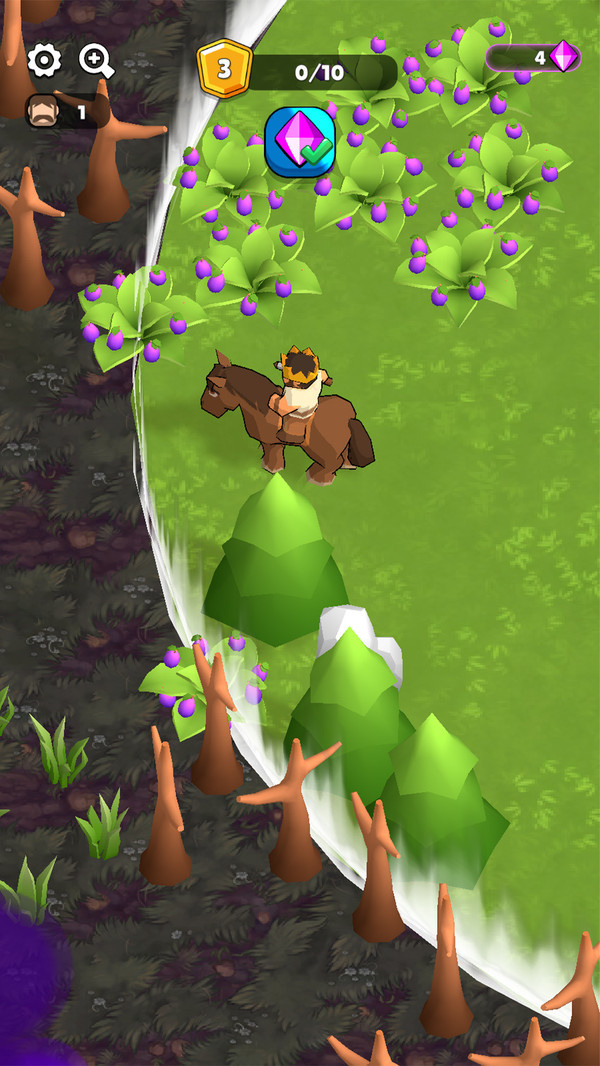Tap the pink gem quest badge

(x=300, y=142)
